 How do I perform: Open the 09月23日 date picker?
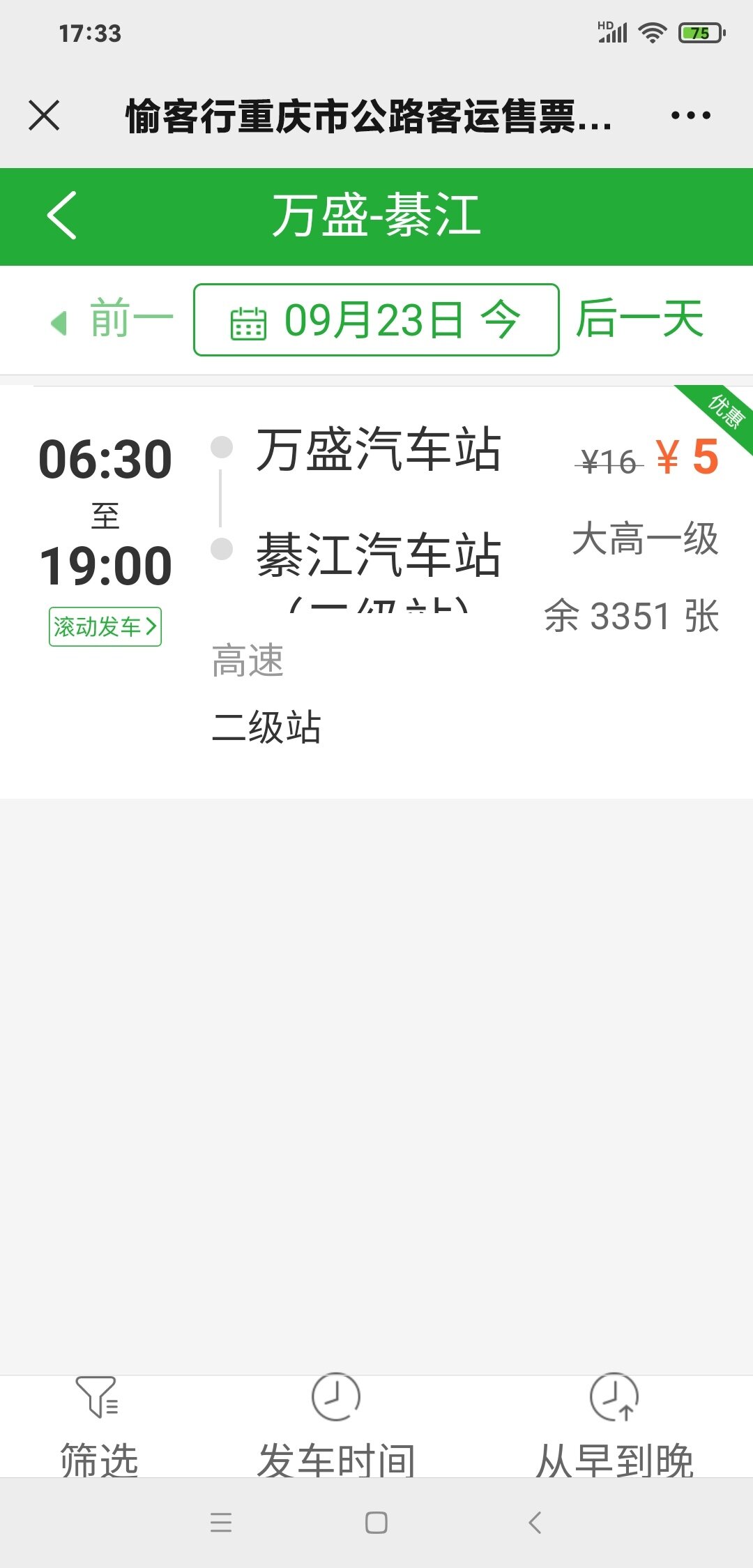376,320
